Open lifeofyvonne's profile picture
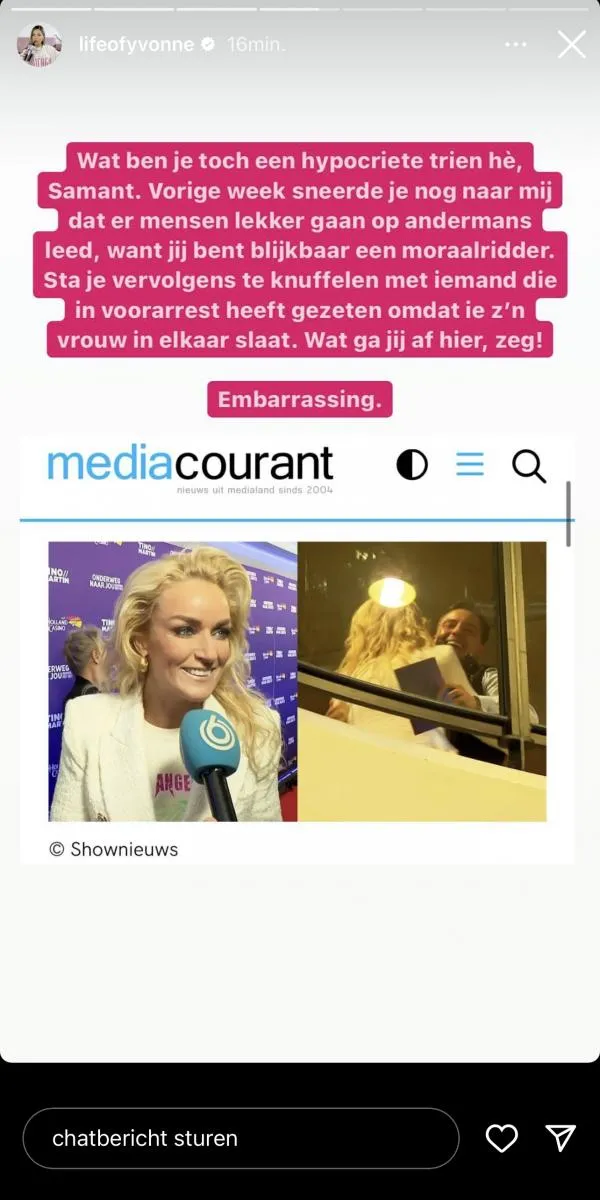Viewport: 600px width, 1200px height. click(37, 45)
